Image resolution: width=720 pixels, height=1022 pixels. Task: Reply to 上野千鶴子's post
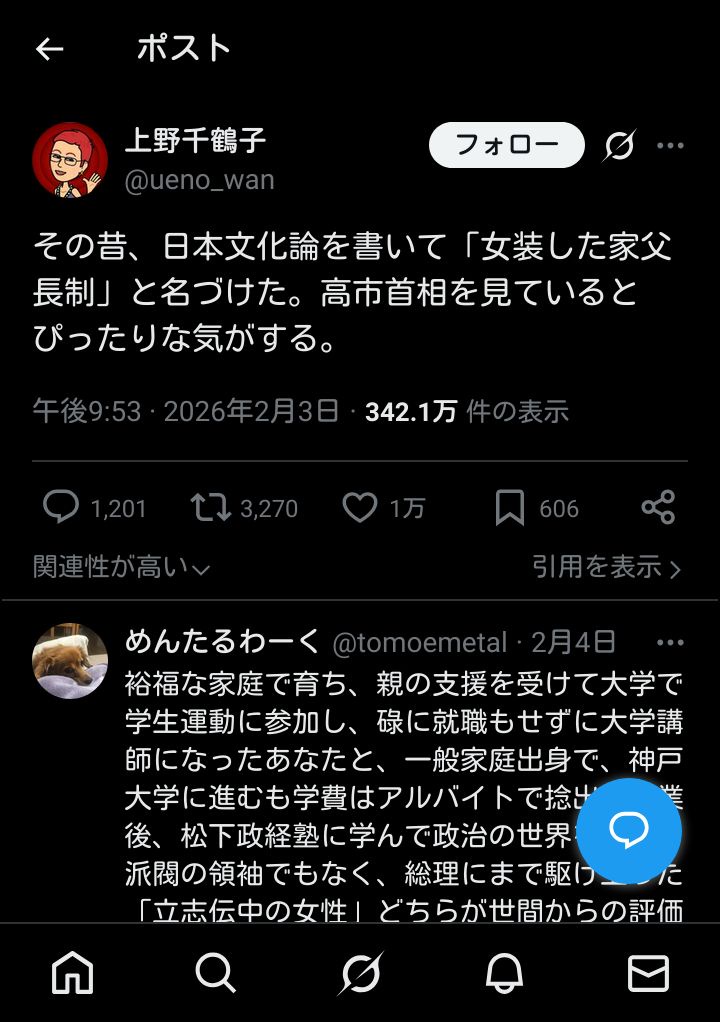tap(61, 508)
